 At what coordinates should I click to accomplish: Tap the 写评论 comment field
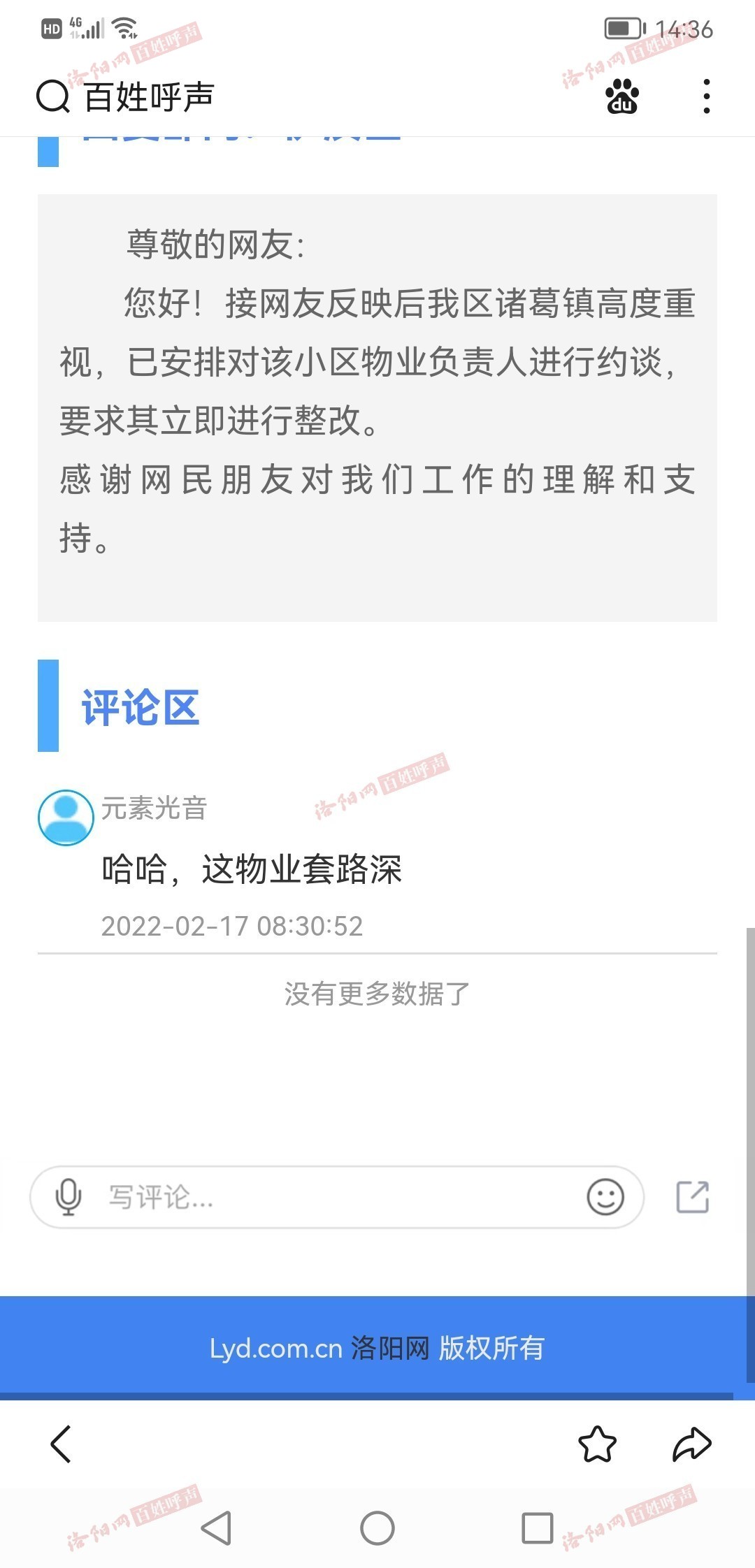(x=336, y=1197)
